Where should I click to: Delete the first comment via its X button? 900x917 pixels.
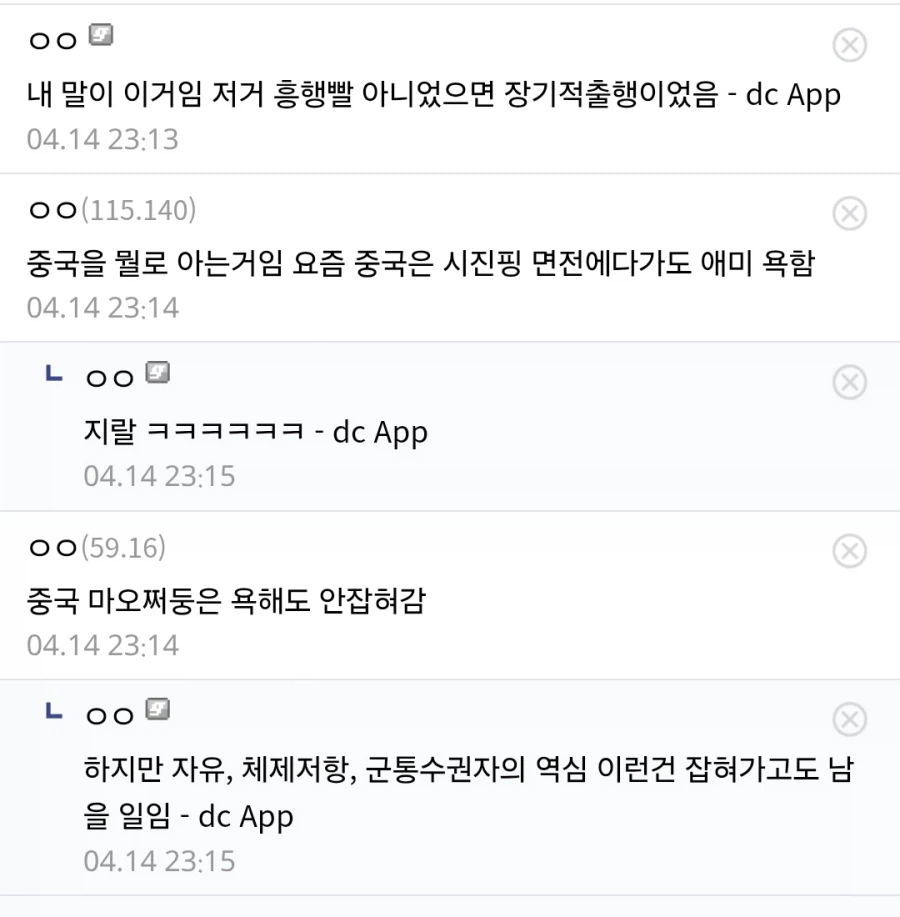[x=850, y=45]
